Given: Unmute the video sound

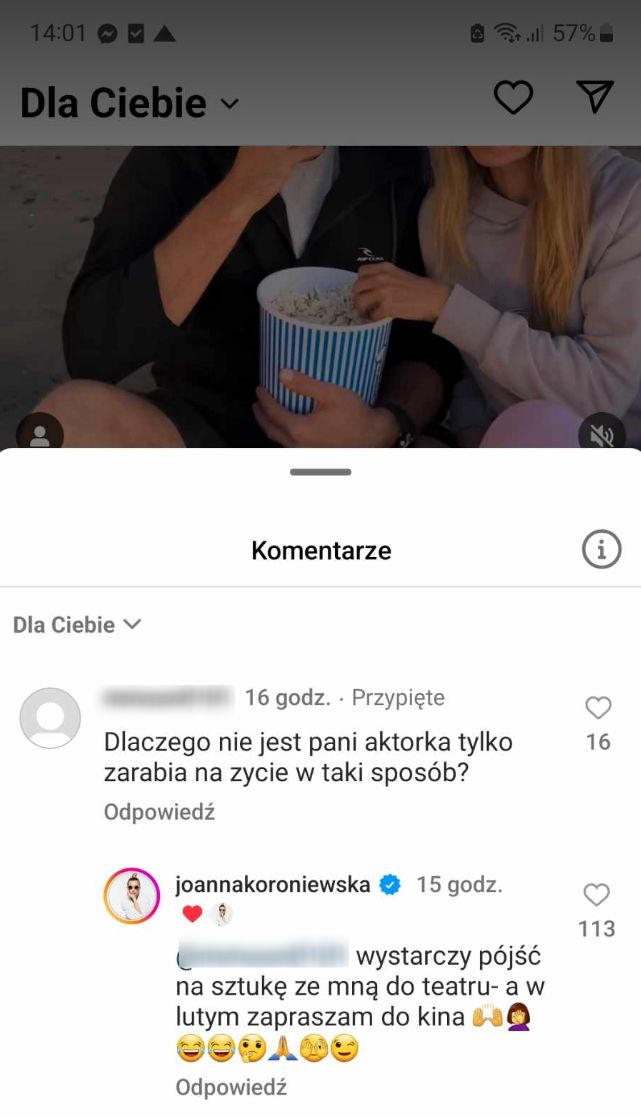Looking at the screenshot, I should (601, 434).
